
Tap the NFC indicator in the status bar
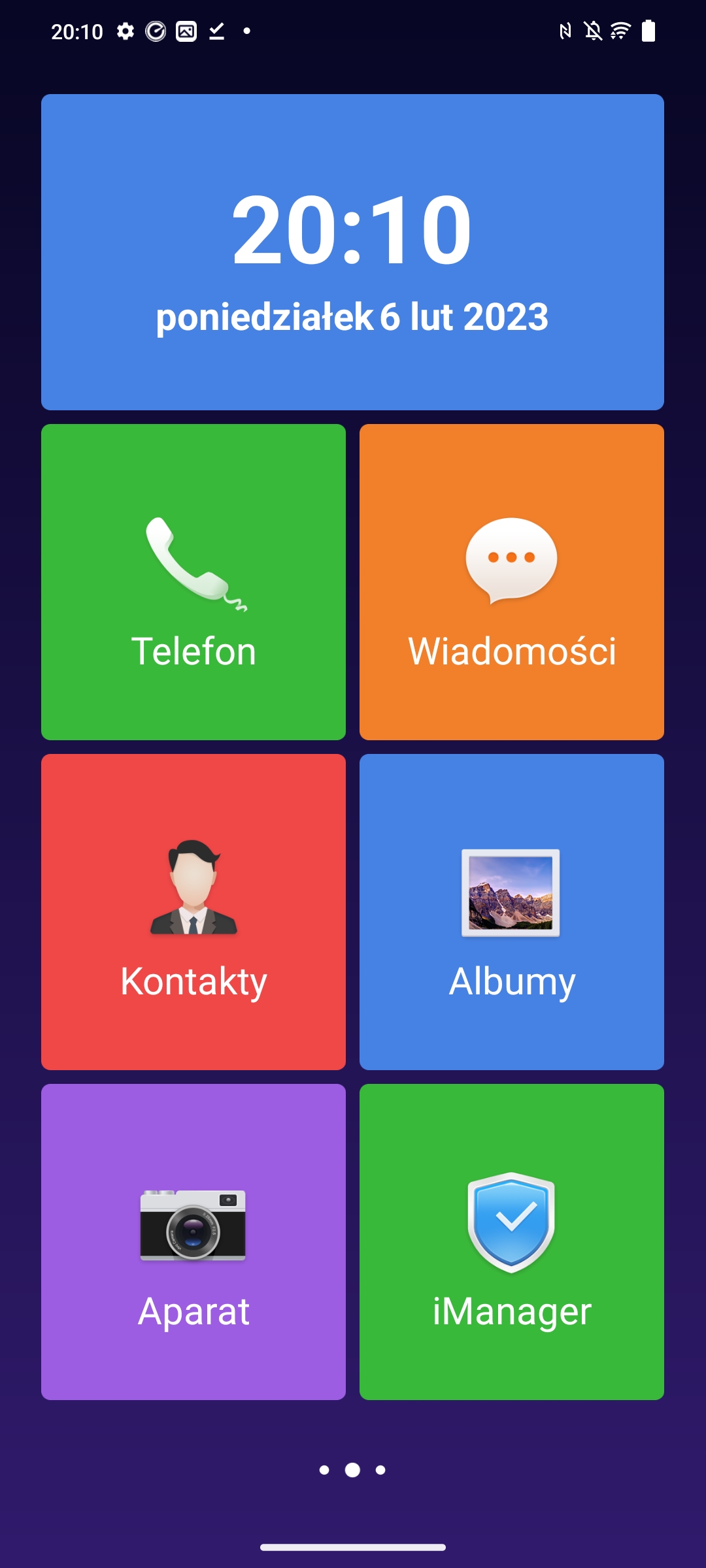(565, 29)
